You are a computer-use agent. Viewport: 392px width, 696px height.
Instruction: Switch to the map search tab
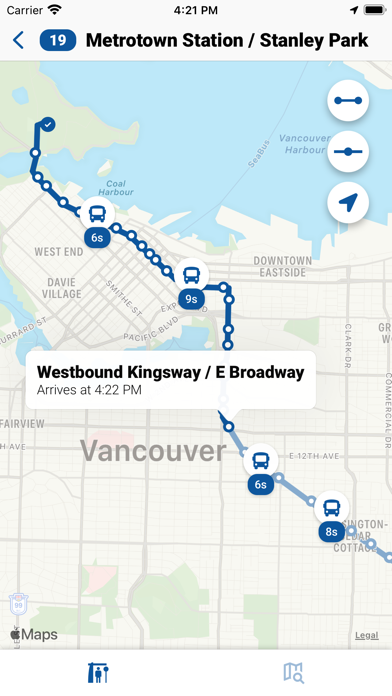[x=293, y=673]
